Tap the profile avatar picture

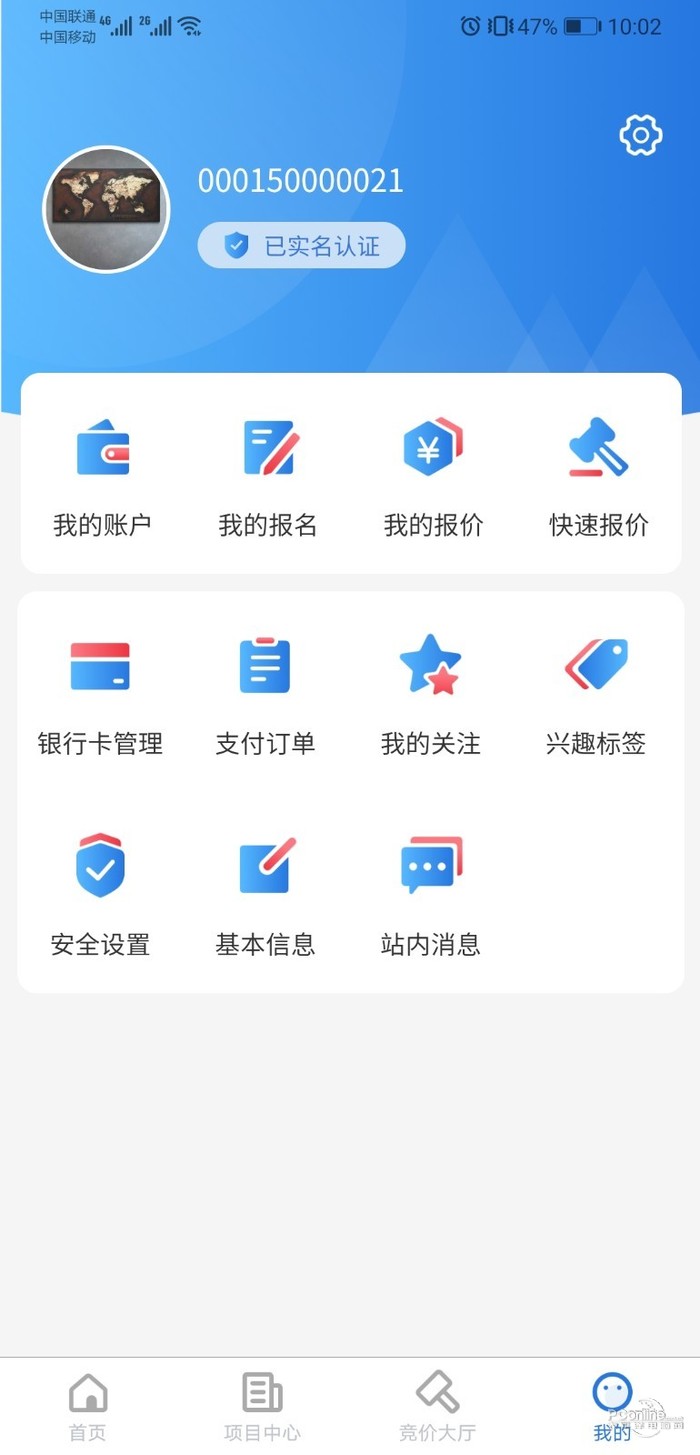point(106,209)
